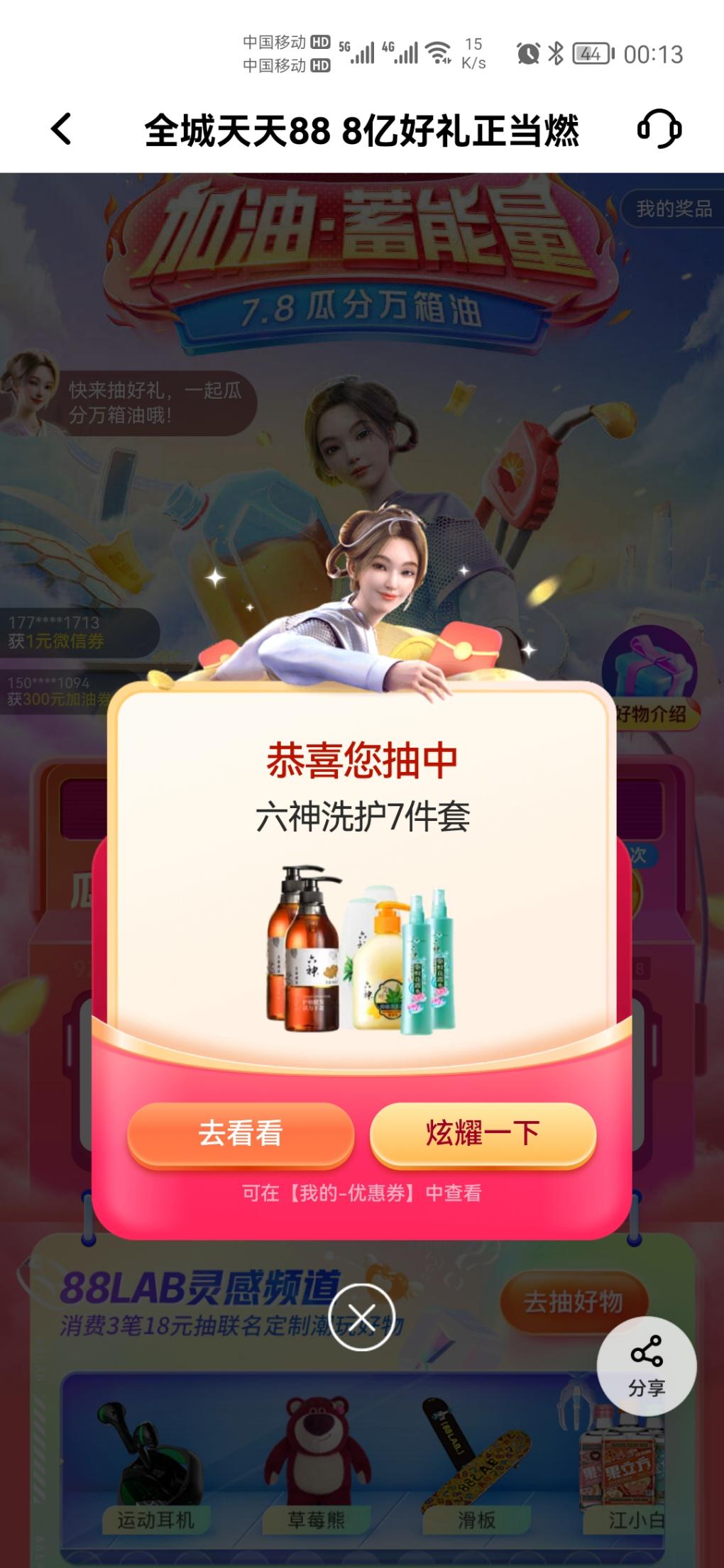Image resolution: width=724 pixels, height=1568 pixels.
Task: Open customer service headset icon
Action: [x=659, y=129]
